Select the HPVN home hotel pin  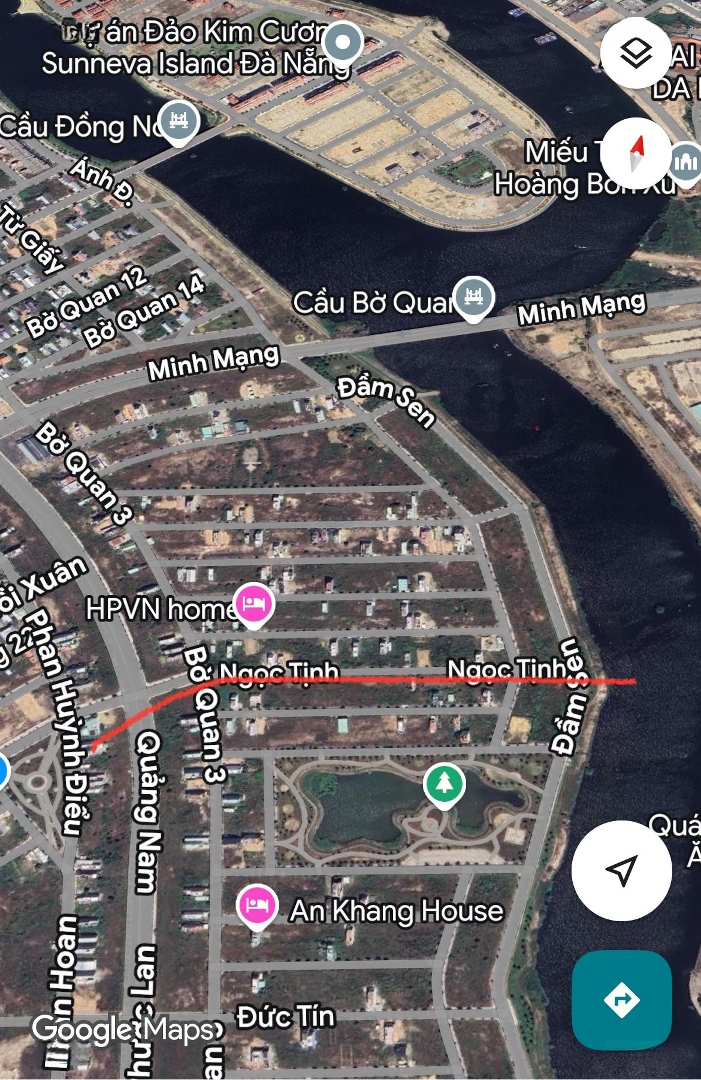(x=254, y=605)
